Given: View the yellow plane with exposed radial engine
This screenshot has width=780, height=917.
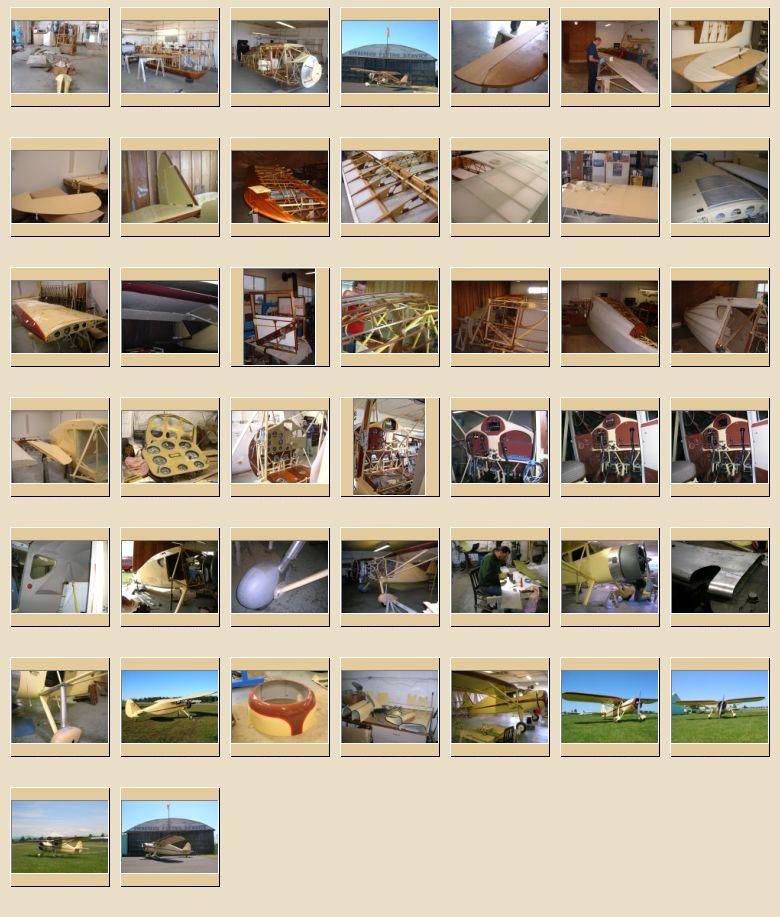Looking at the screenshot, I should [x=609, y=577].
